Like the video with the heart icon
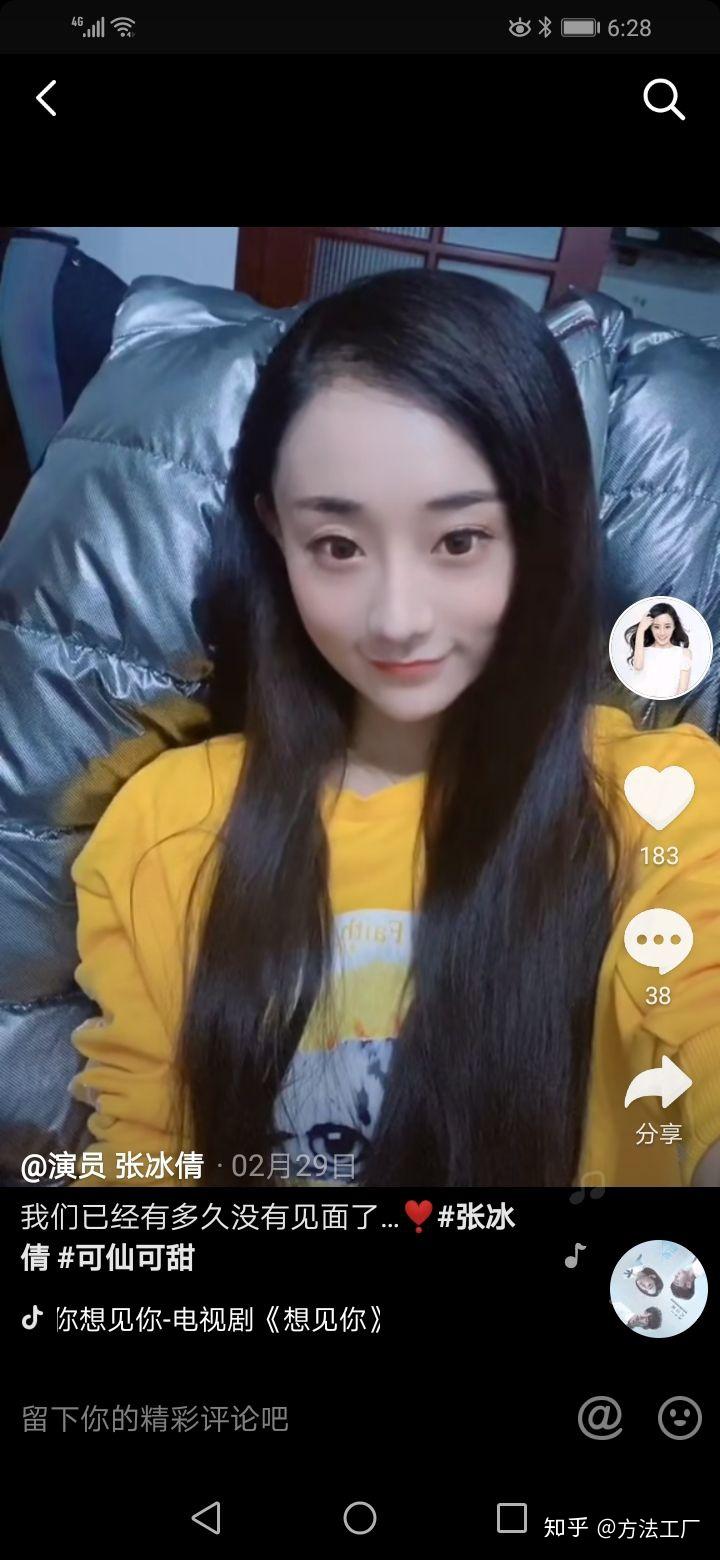 661,797
